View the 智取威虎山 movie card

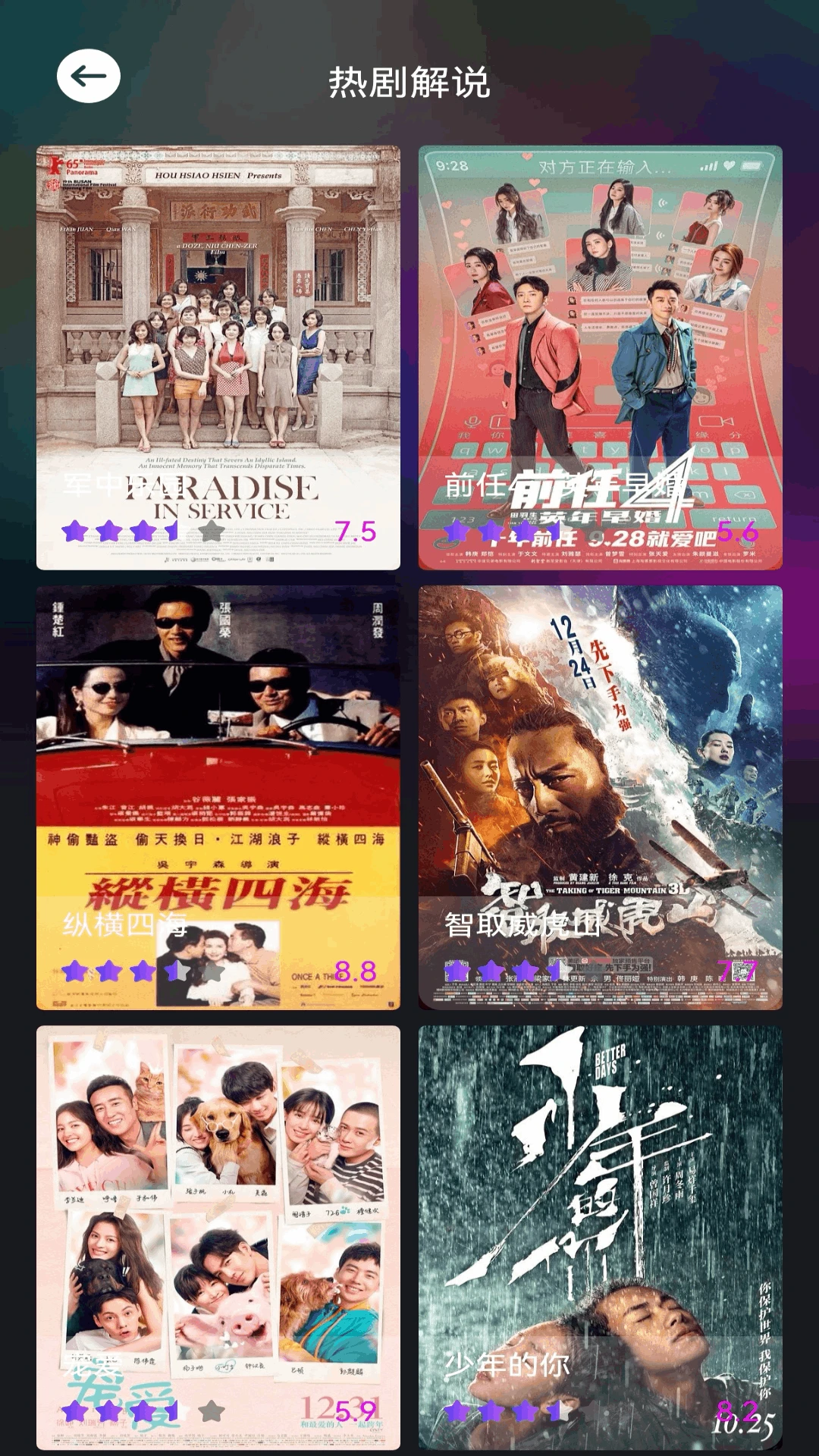point(600,797)
